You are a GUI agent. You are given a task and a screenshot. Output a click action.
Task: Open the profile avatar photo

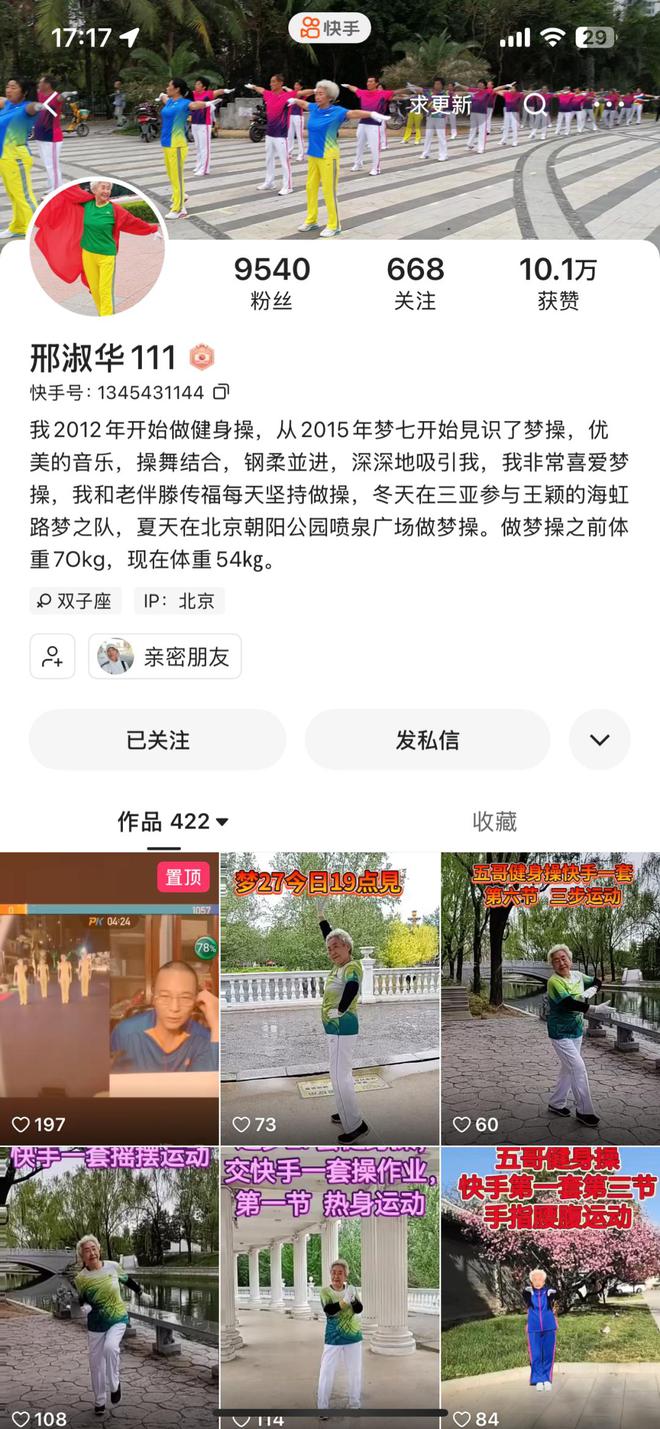tap(97, 247)
